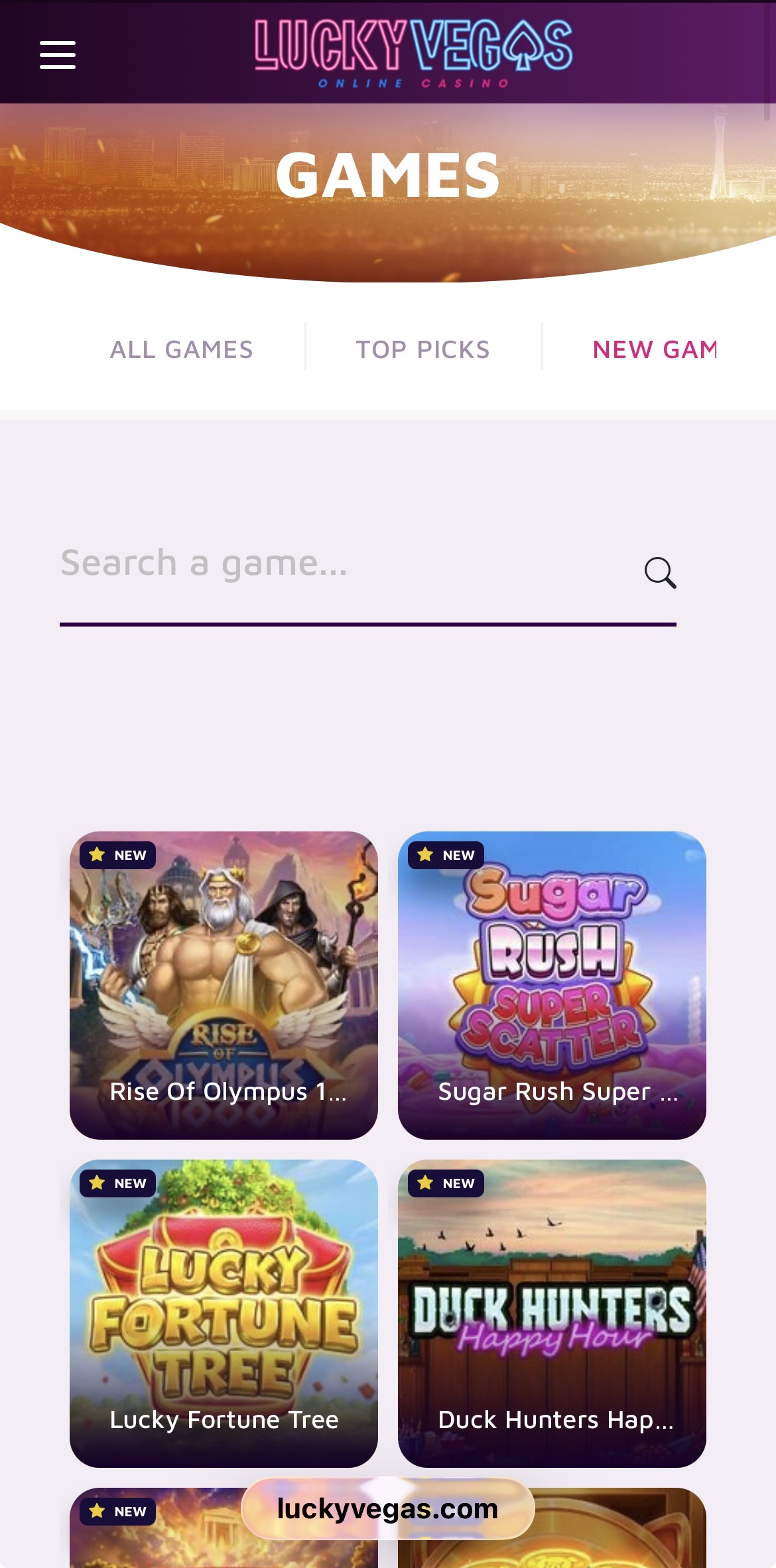The image size is (776, 1568).
Task: Open Sugar Rush Super Scatter game
Action: (x=552, y=985)
